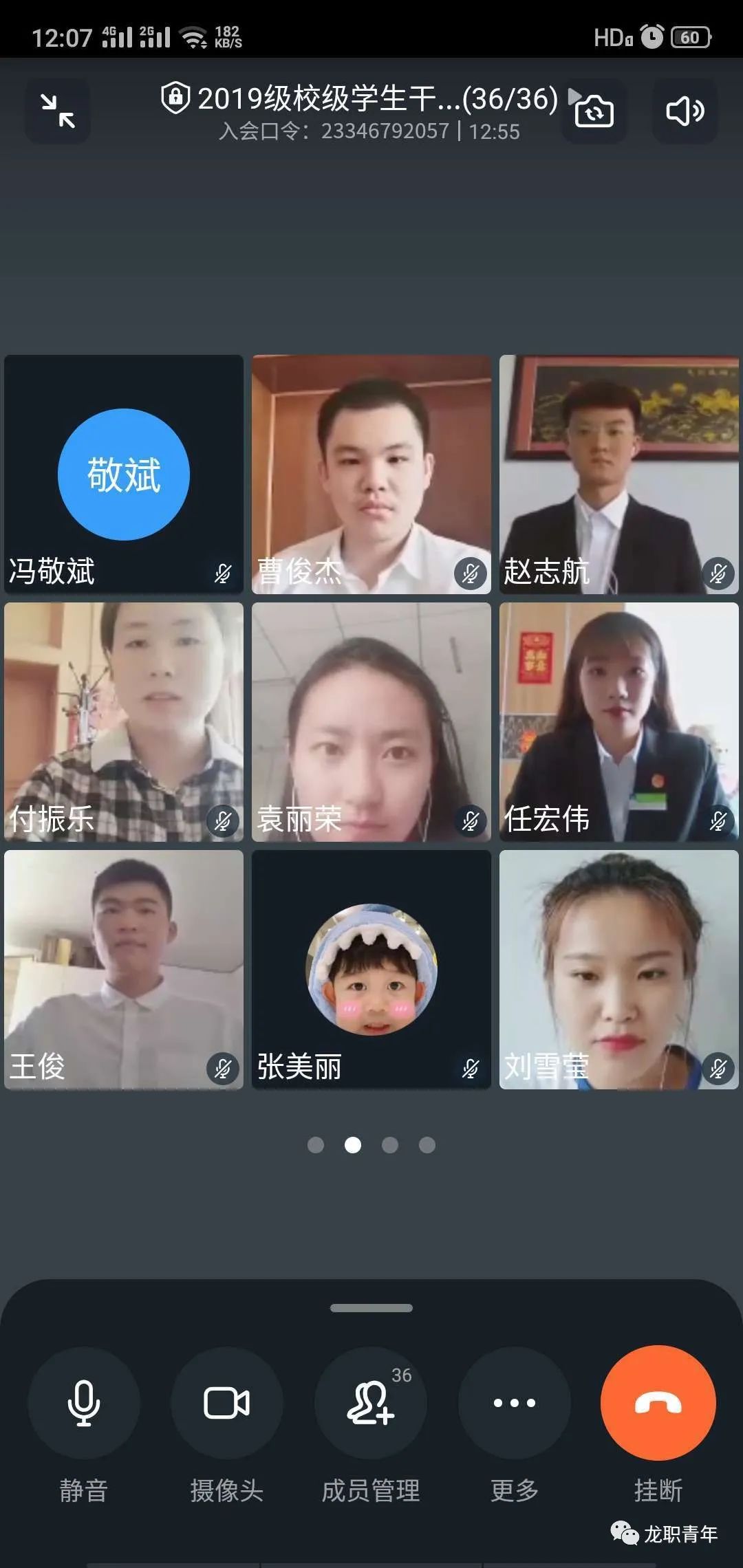743x1568 pixels.
Task: Open the 更多 options menu
Action: 515,1403
